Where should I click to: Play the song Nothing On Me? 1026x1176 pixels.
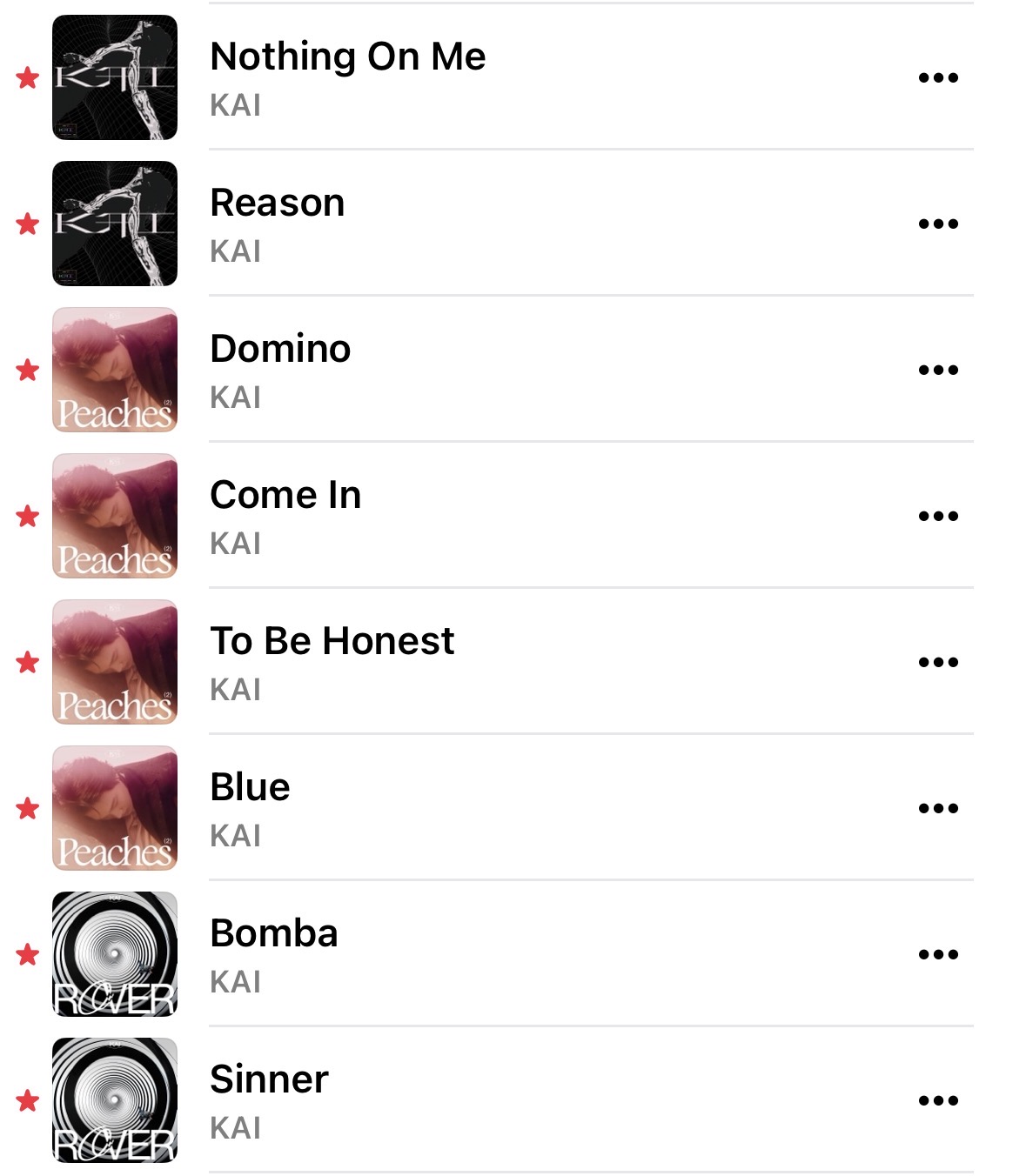click(348, 57)
